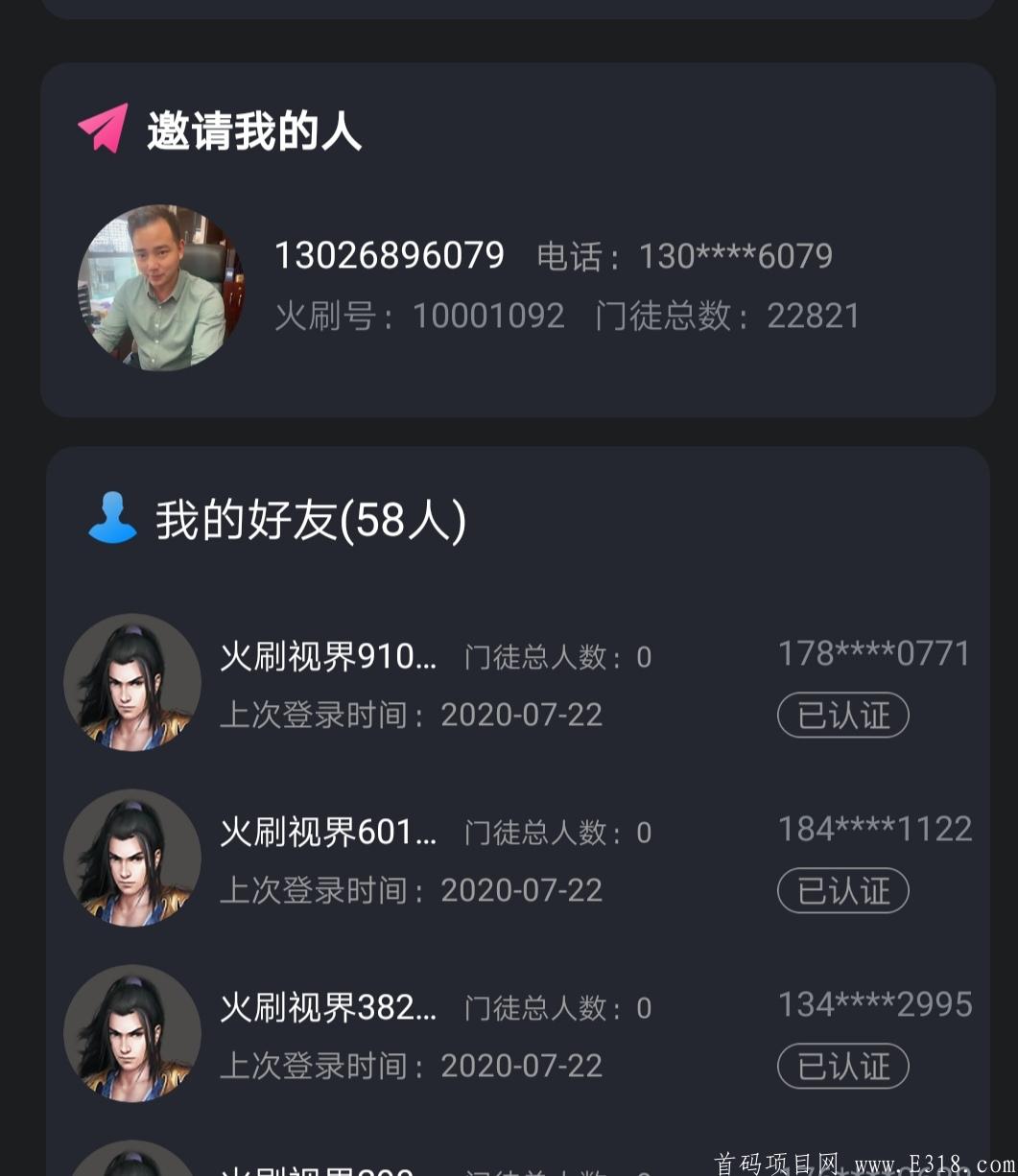Screen dimensions: 1018x1176
Task: Tap the 我的好友(58人) section title
Action: coord(310,521)
